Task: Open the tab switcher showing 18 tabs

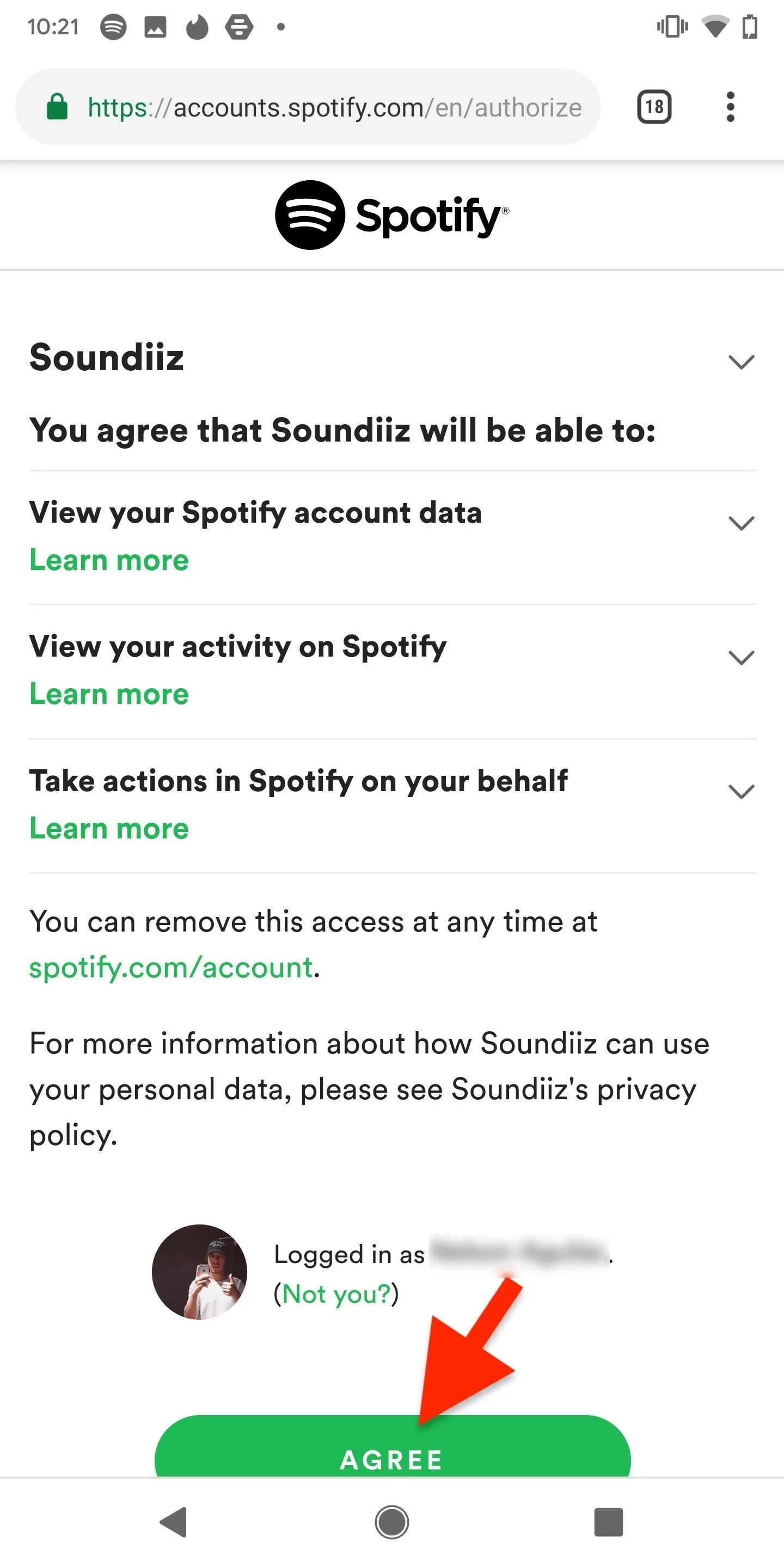Action: point(654,107)
